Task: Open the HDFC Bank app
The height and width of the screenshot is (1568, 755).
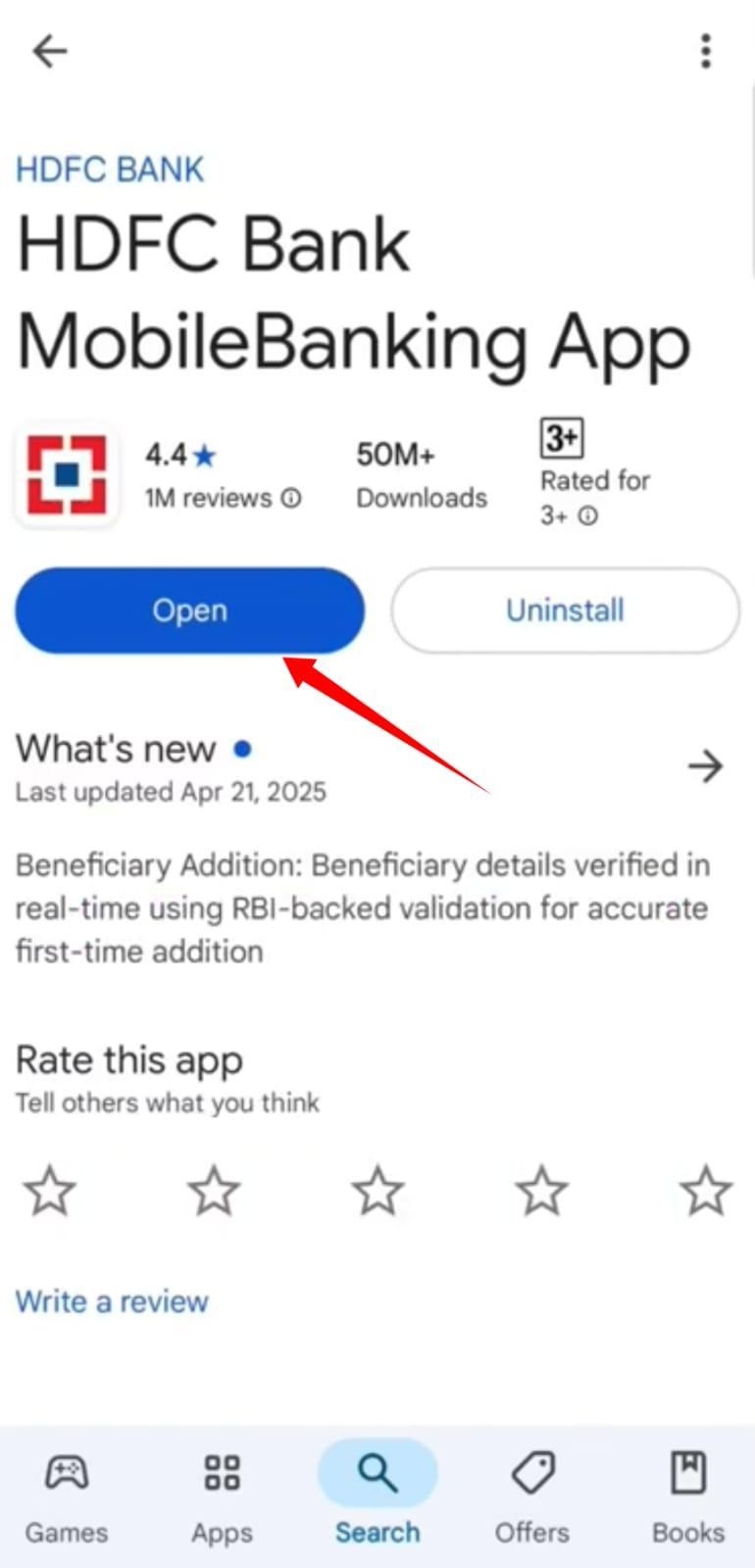Action: [x=189, y=611]
